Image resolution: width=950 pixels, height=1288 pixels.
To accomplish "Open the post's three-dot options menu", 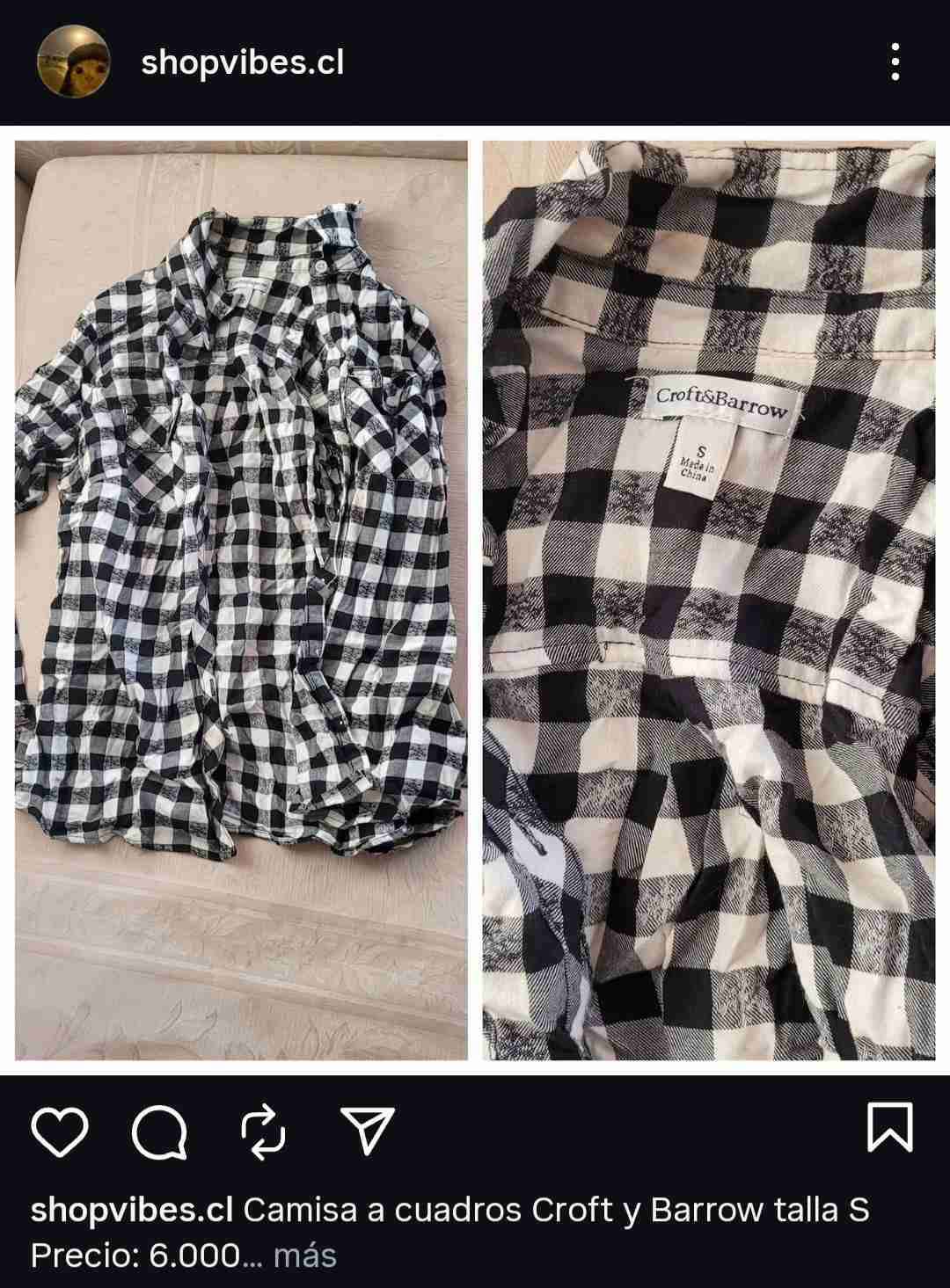I will (x=895, y=62).
